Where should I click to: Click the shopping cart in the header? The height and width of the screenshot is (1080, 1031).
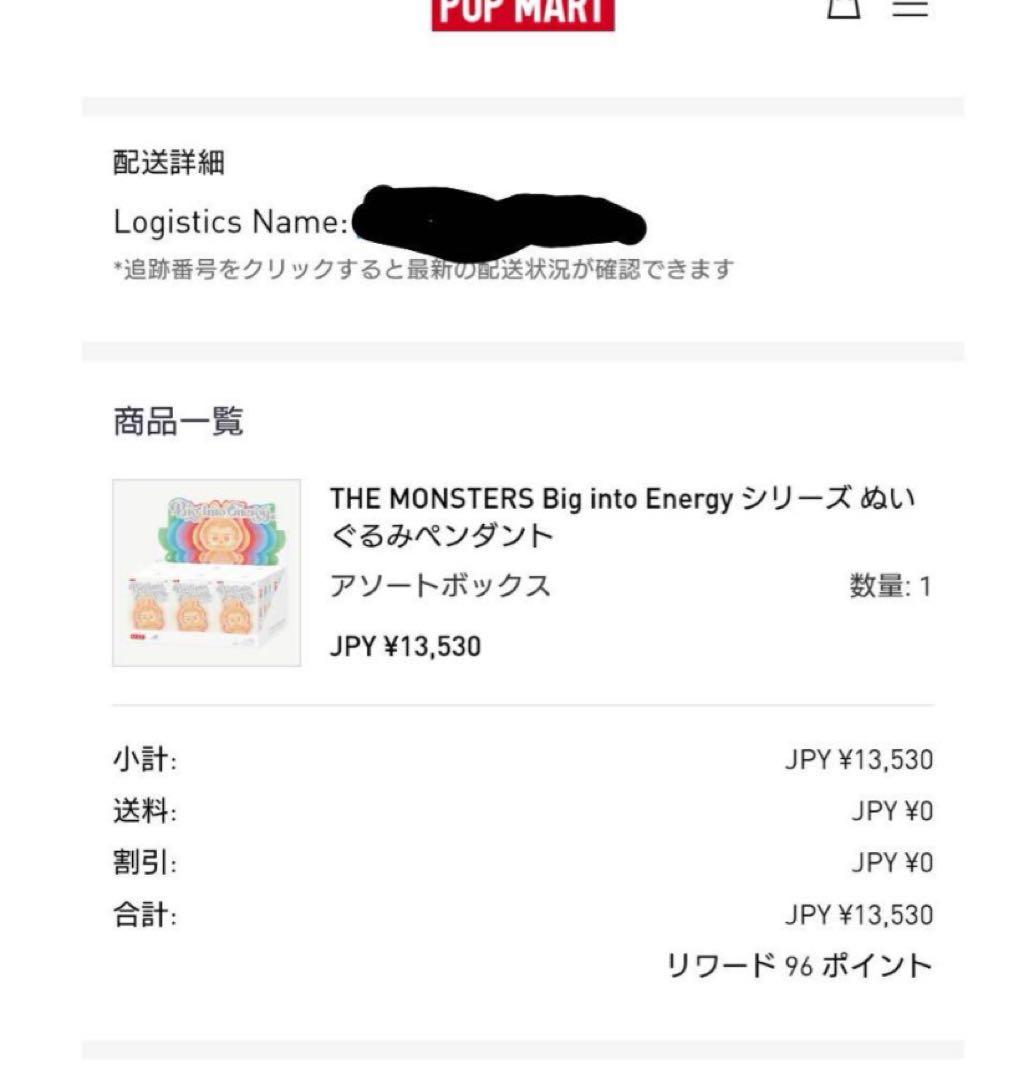pos(845,10)
